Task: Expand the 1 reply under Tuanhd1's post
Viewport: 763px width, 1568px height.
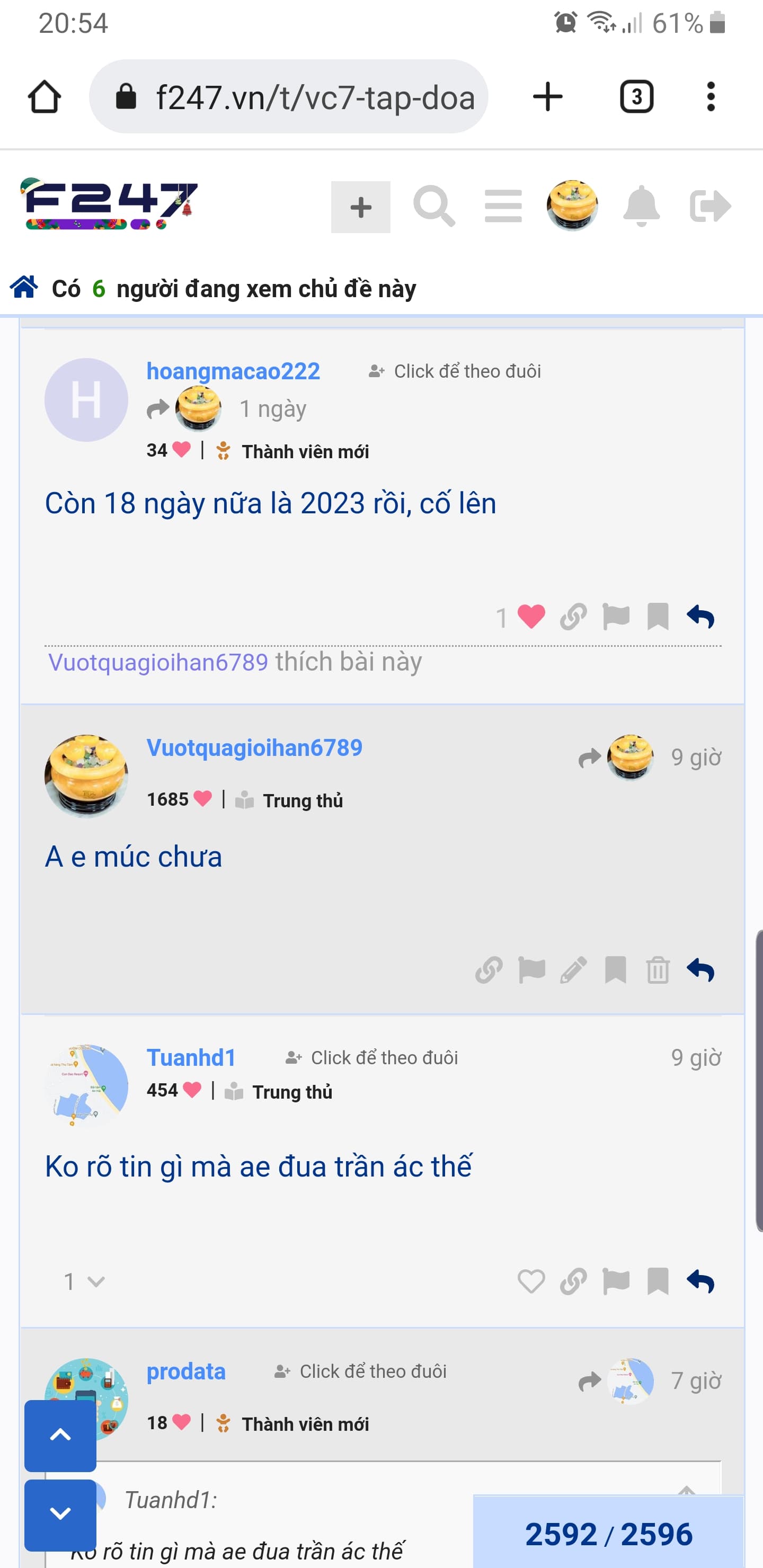Action: [x=84, y=1282]
